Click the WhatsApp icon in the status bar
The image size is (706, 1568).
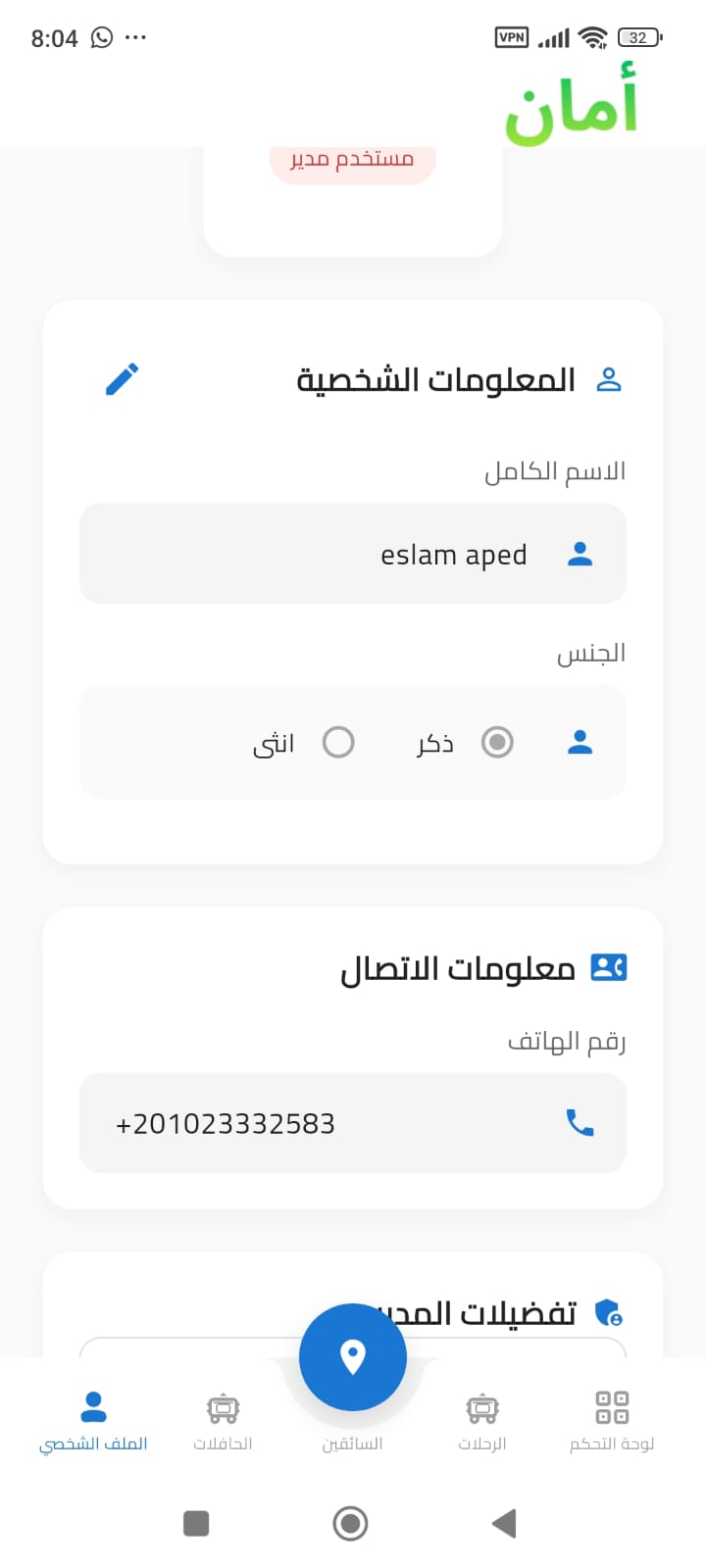[x=98, y=37]
